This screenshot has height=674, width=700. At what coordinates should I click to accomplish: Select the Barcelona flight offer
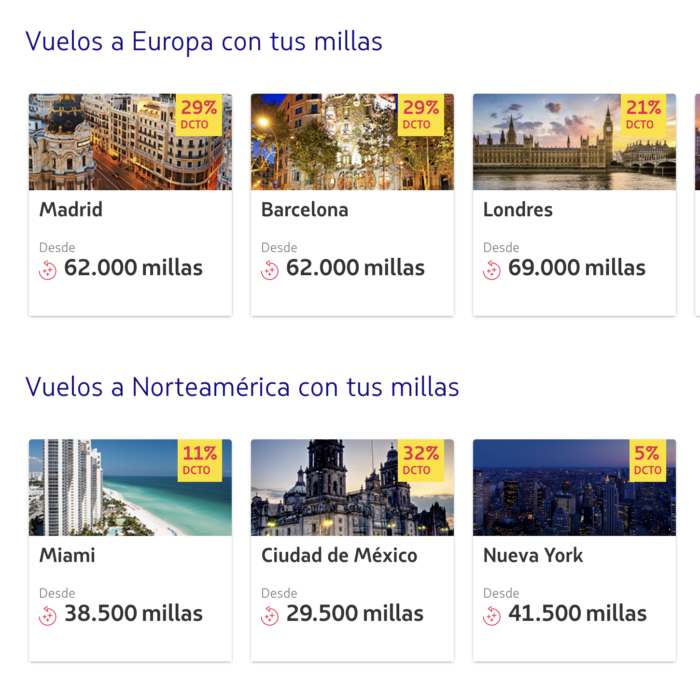[352, 205]
